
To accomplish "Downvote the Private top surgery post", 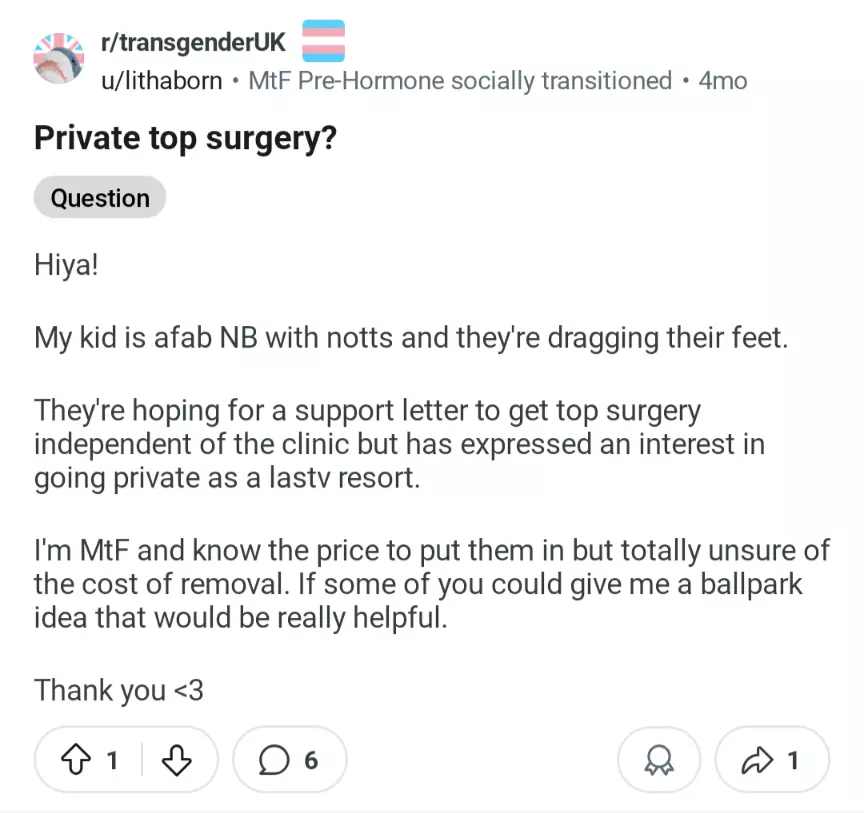I will [176, 761].
